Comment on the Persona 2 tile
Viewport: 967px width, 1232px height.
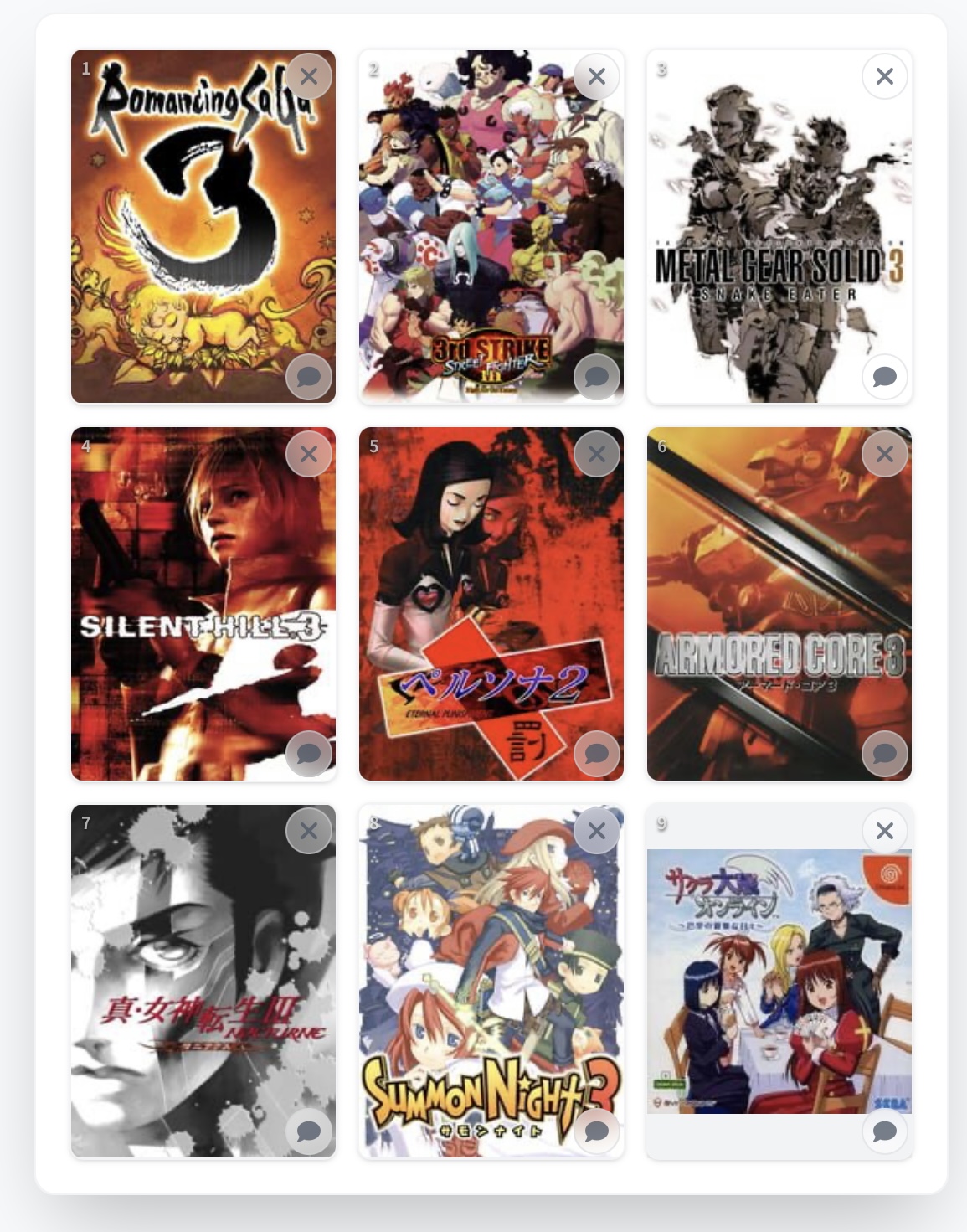point(597,754)
